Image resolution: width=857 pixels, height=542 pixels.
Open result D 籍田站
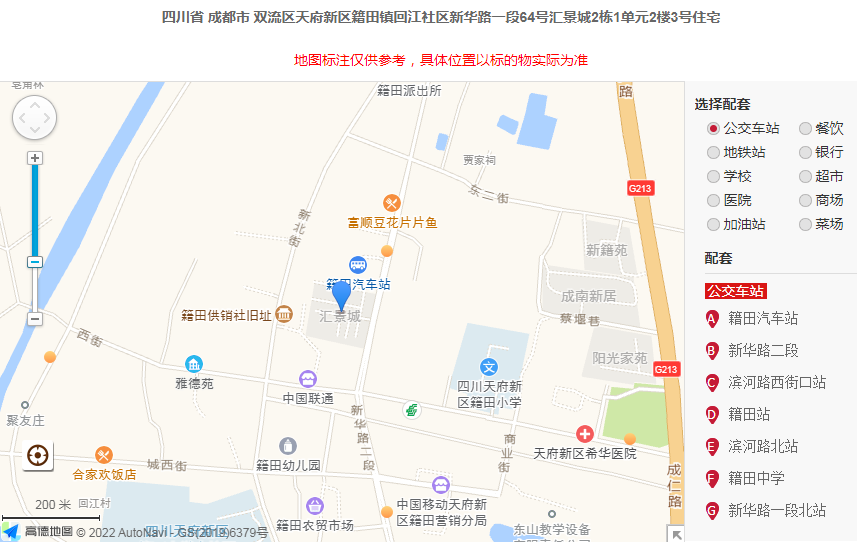(x=748, y=415)
